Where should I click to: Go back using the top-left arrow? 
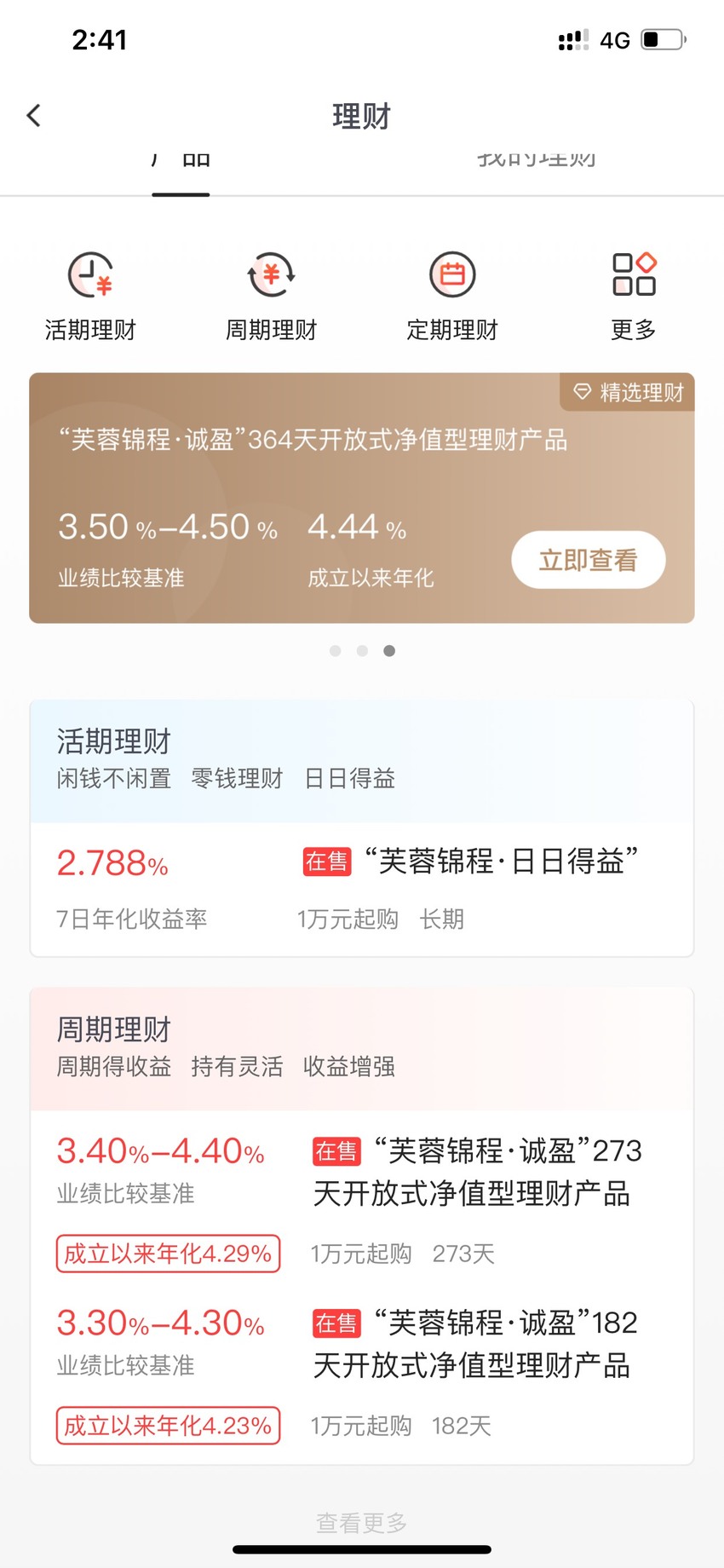pos(34,116)
